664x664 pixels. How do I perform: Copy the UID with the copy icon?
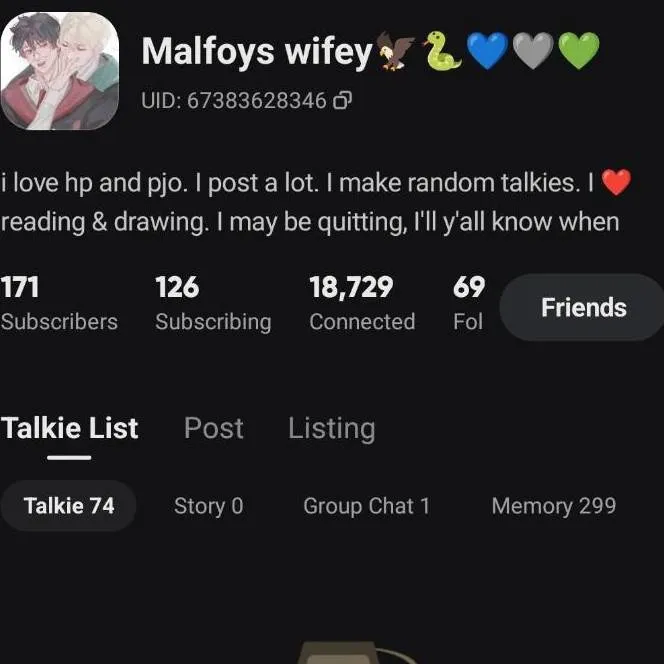point(342,100)
